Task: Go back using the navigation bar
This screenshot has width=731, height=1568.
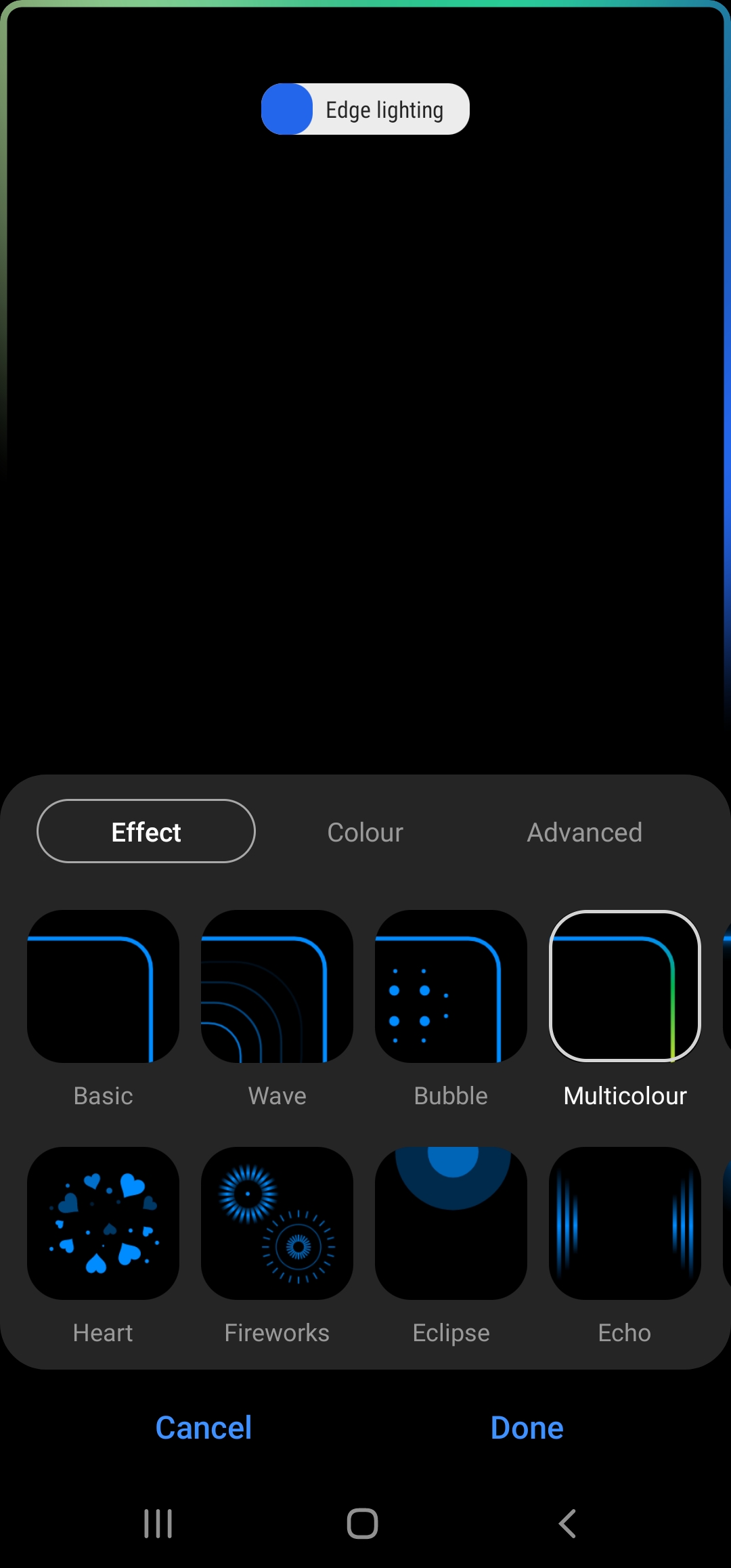Action: tap(567, 1524)
